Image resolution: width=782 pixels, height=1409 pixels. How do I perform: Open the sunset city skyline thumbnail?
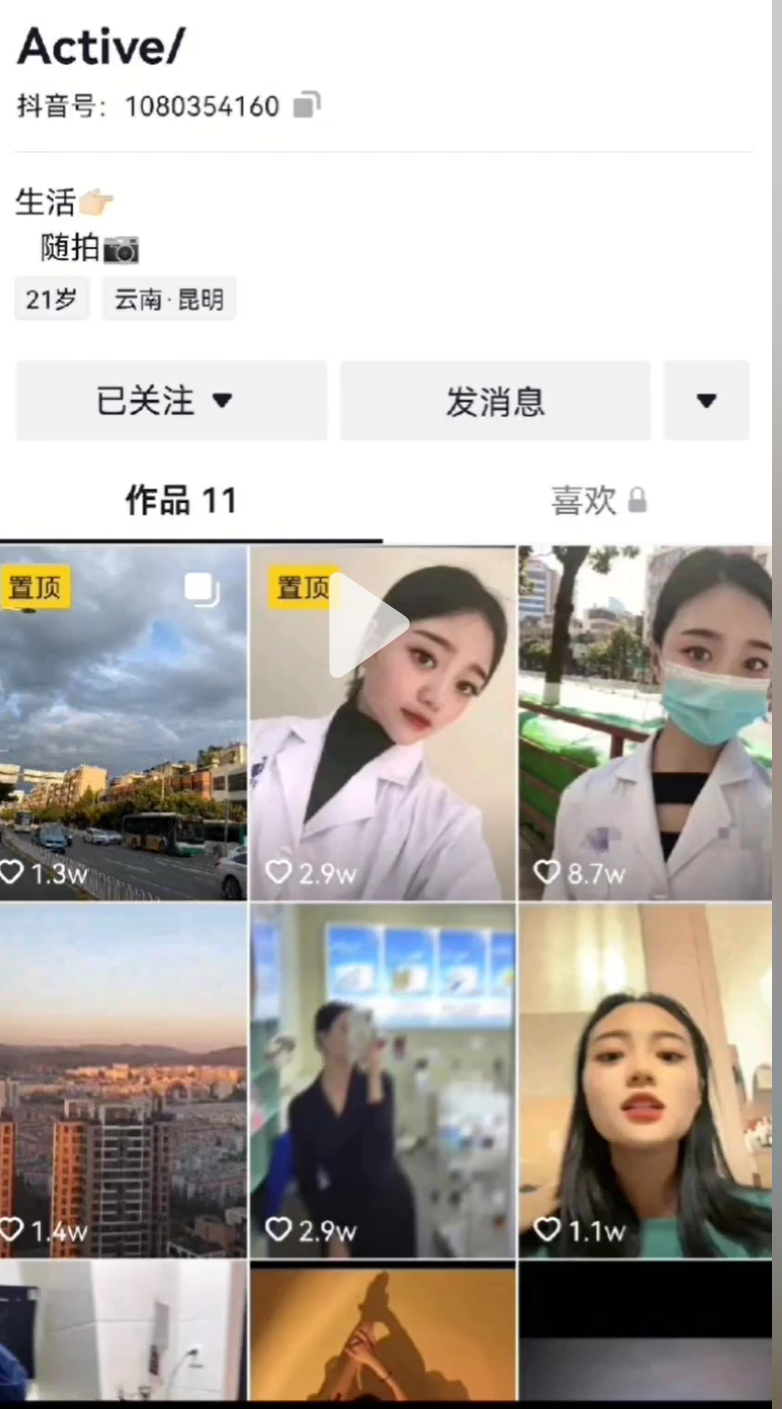click(x=120, y=1080)
